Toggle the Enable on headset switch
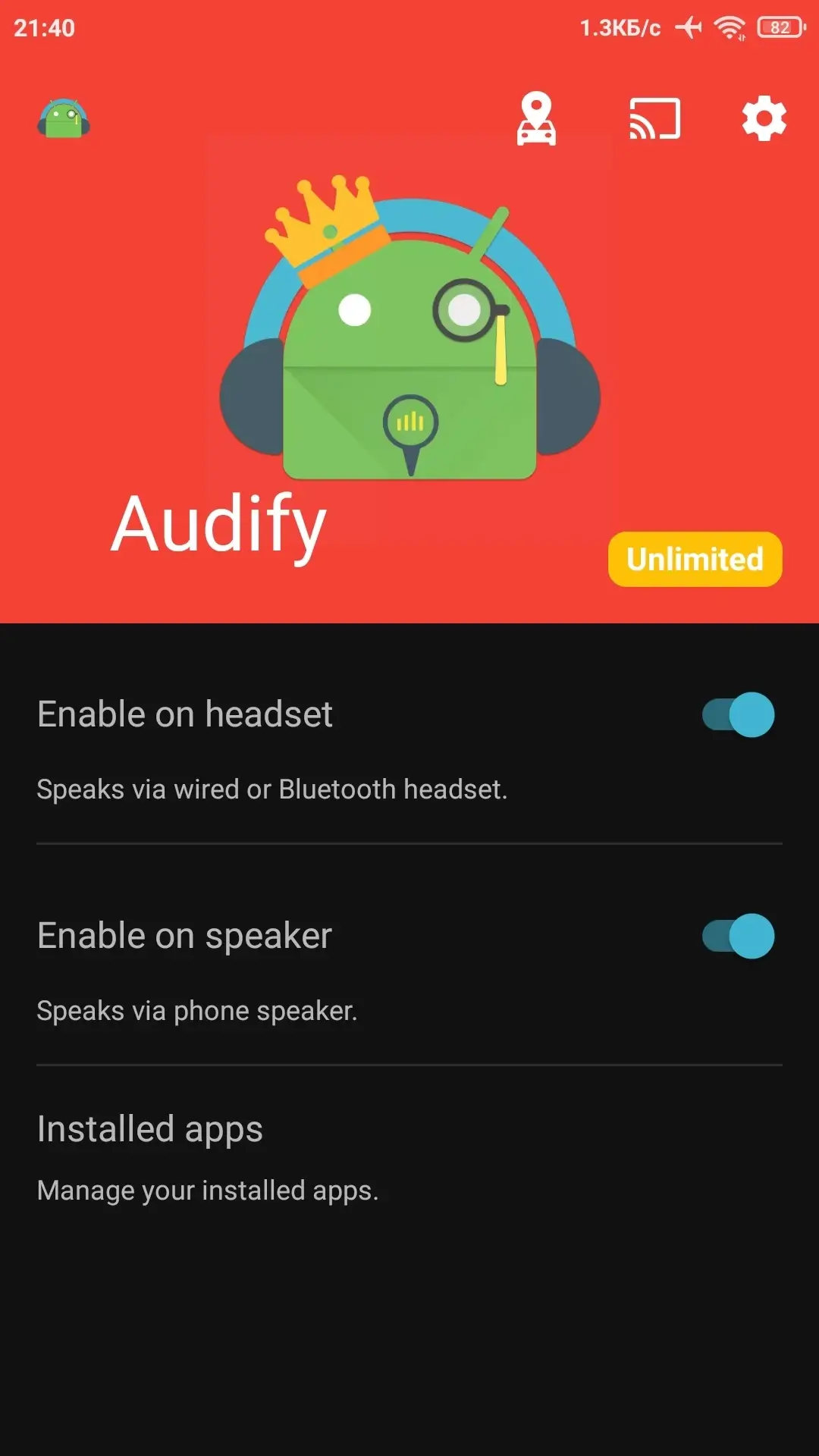 point(738,714)
